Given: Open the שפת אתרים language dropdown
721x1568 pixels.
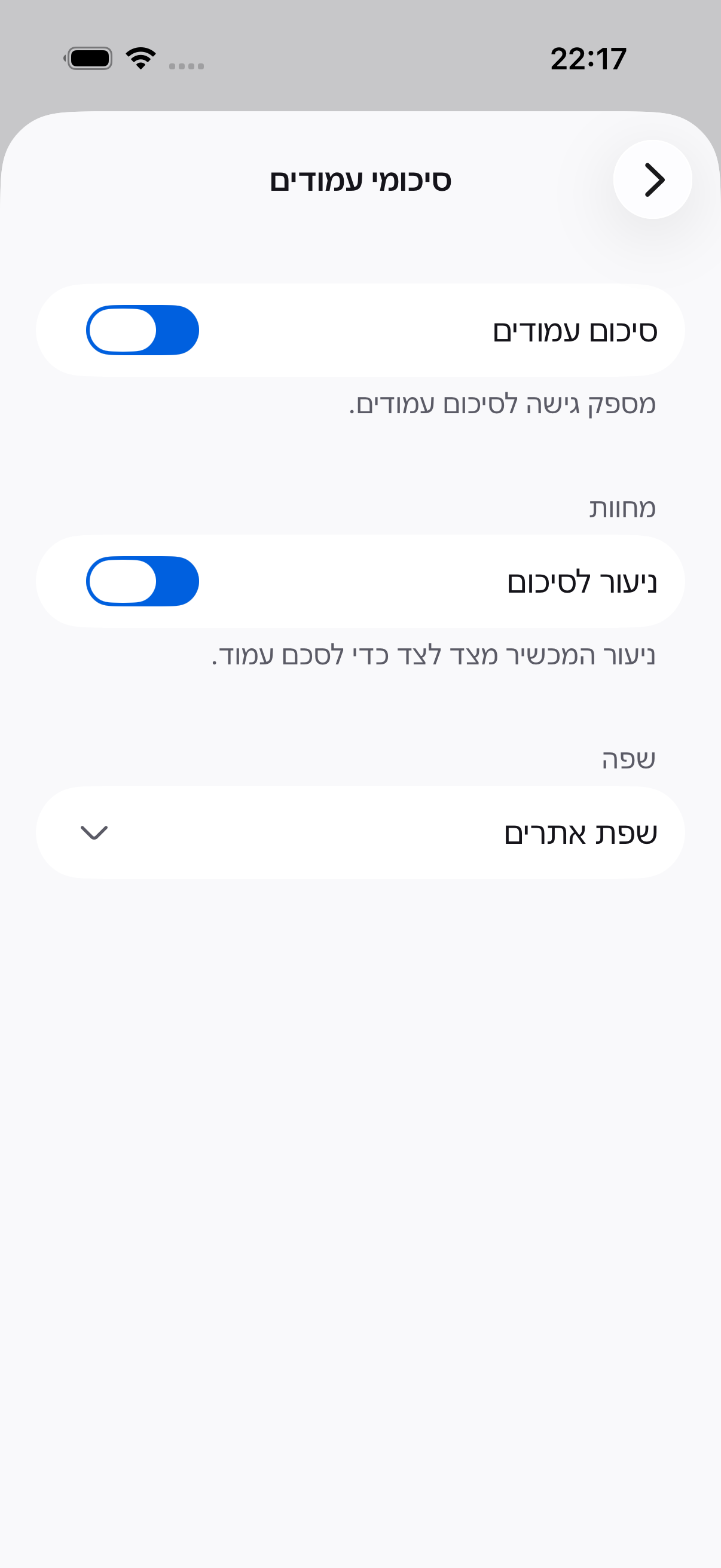Looking at the screenshot, I should (360, 832).
